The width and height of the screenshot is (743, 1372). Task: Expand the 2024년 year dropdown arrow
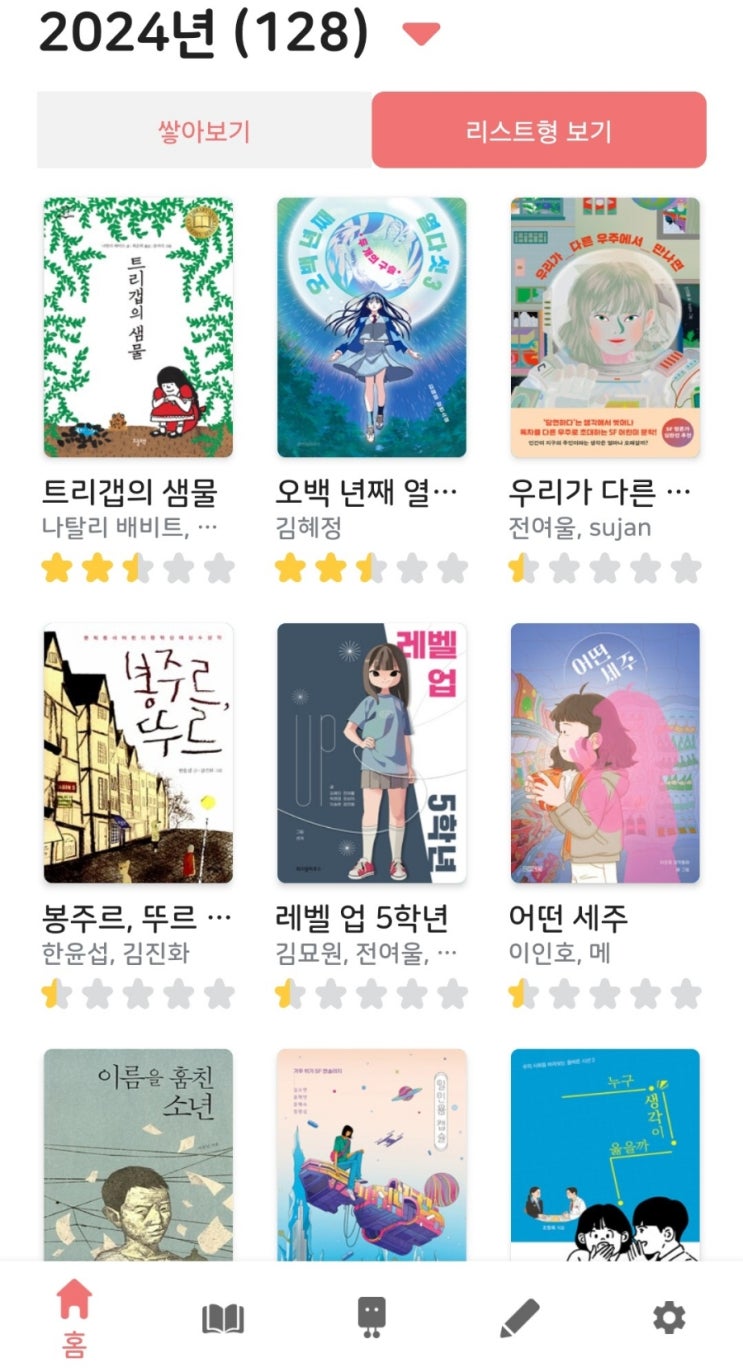[421, 35]
